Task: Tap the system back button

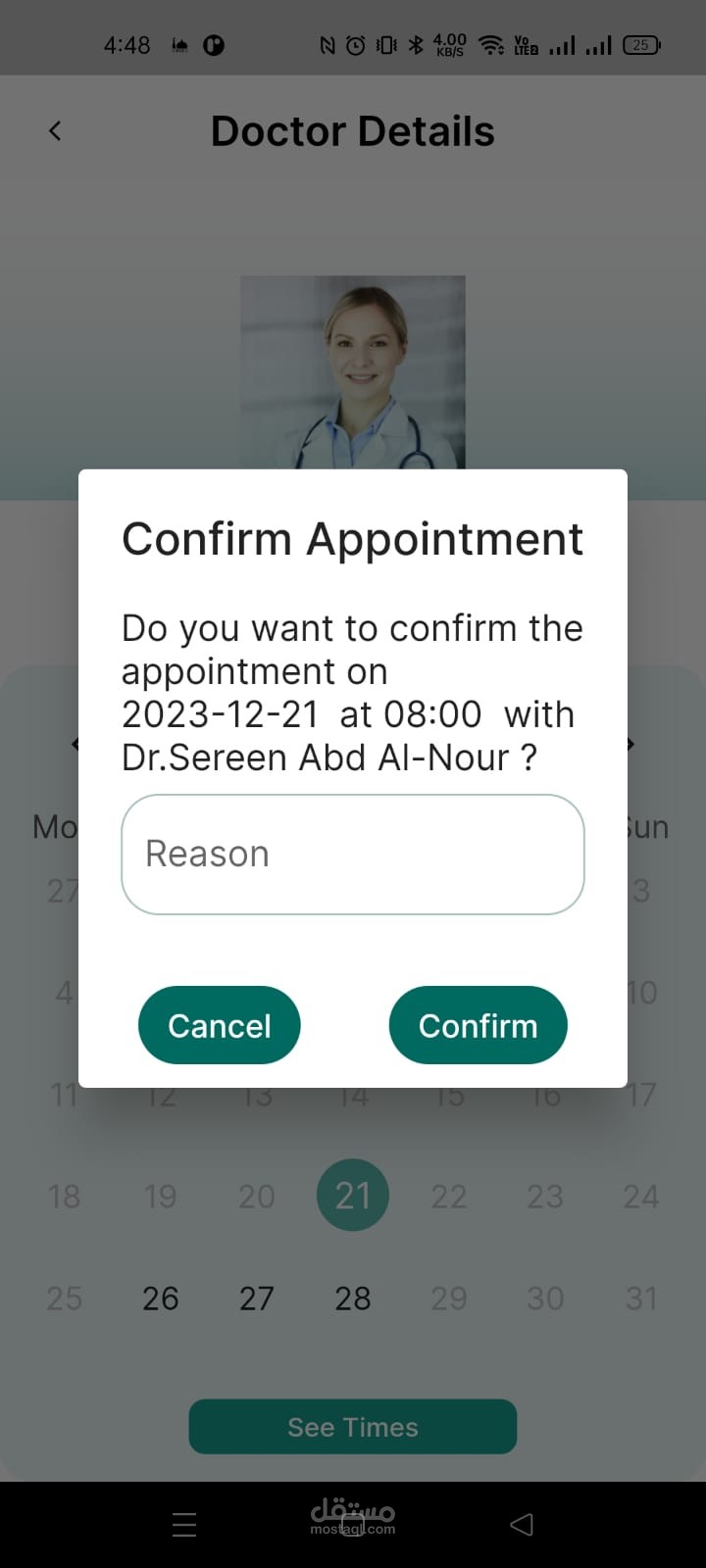Action: click(x=522, y=1524)
